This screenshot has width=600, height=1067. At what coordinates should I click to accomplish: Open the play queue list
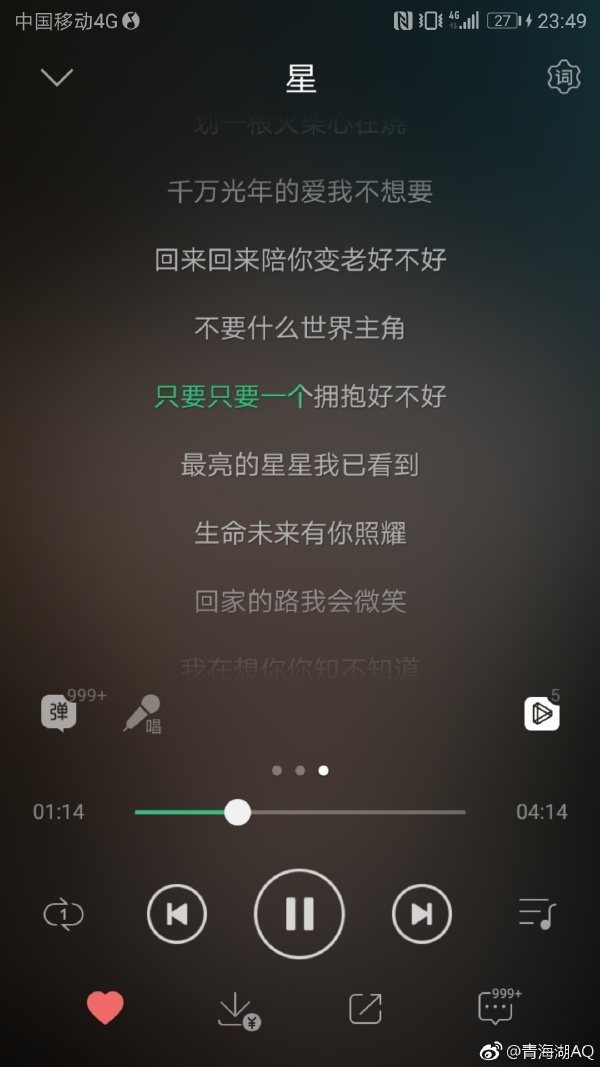536,913
